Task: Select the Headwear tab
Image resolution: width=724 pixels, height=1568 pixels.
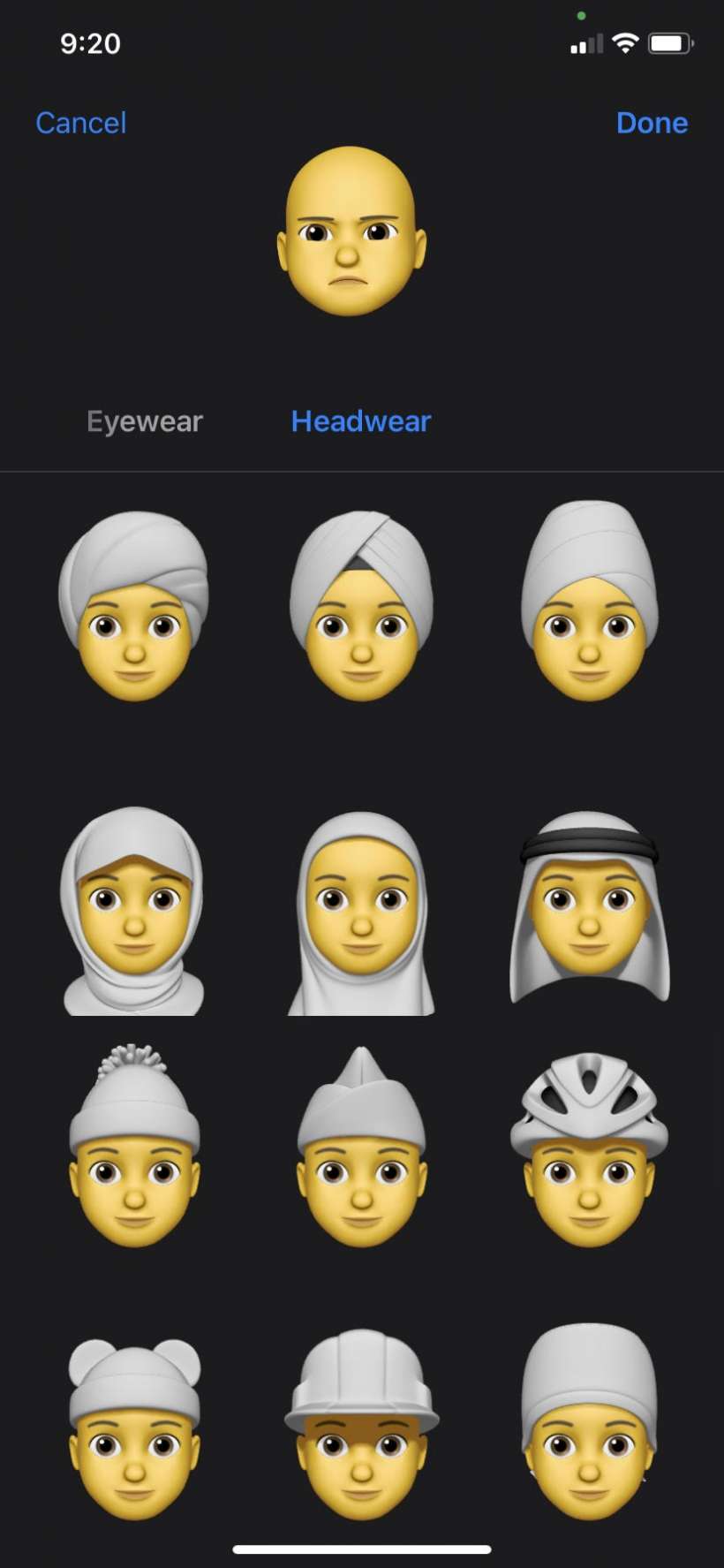Action: point(361,421)
